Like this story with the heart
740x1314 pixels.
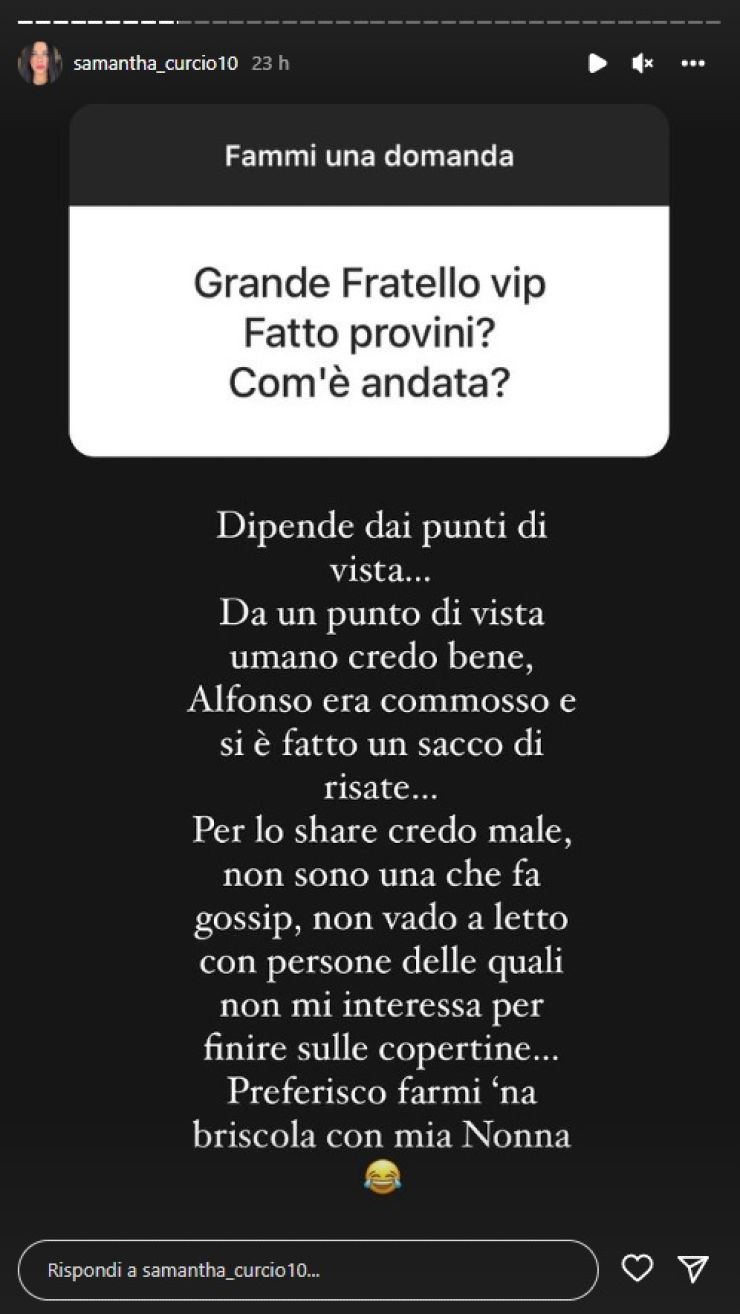[x=637, y=1269]
